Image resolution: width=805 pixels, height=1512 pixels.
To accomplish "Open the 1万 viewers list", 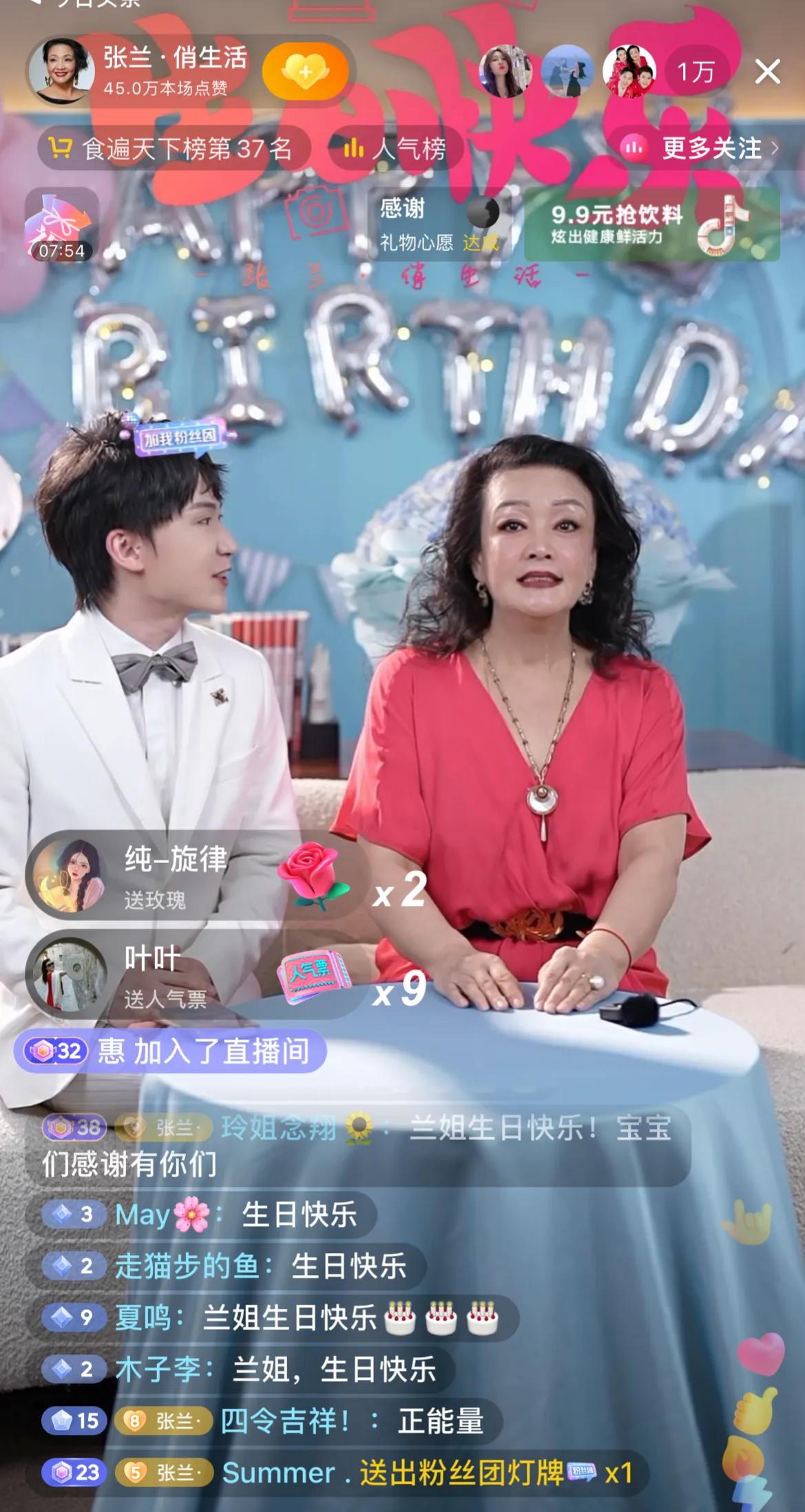I will (696, 72).
